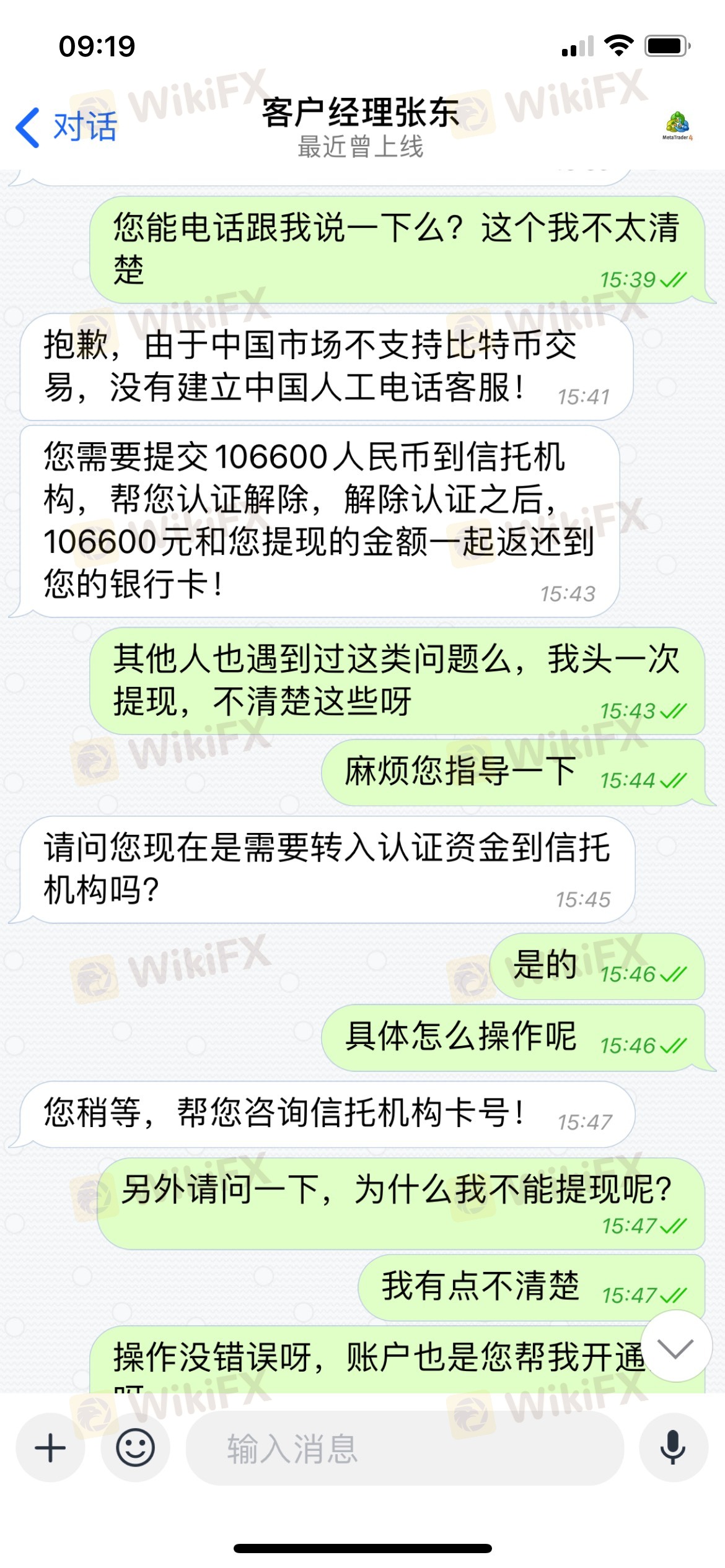Open 客户经理张东 contact profile avatar
This screenshot has width=725, height=1568.
coord(677,126)
